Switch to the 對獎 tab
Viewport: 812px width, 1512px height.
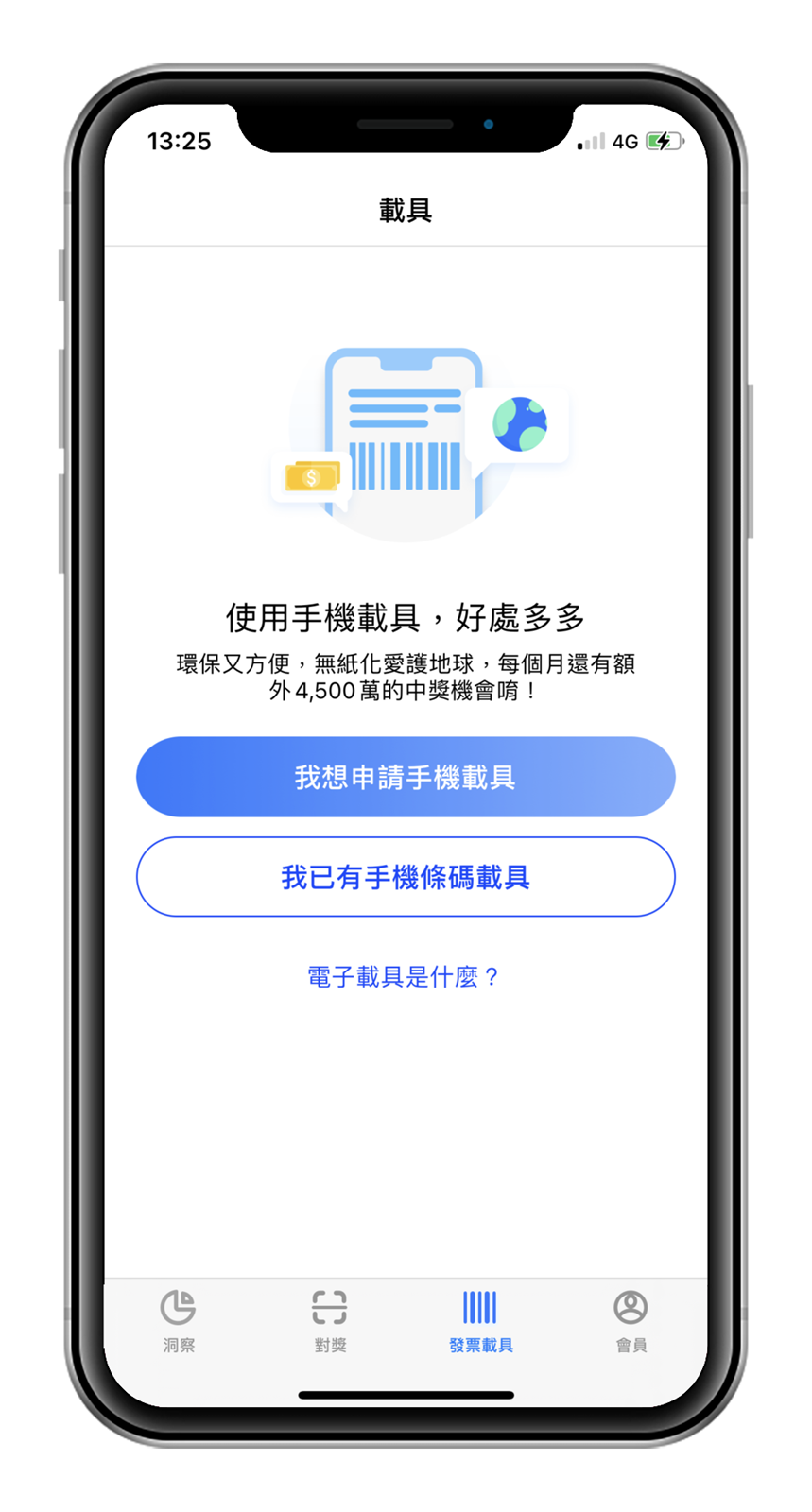tap(330, 1320)
